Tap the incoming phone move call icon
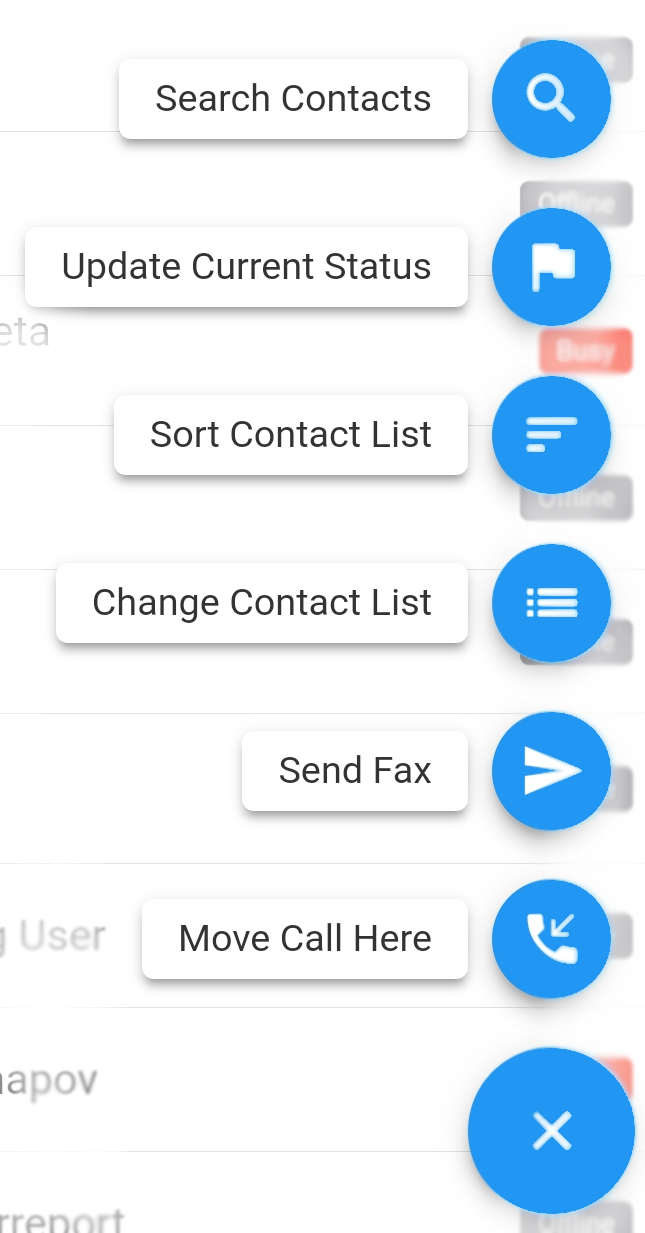This screenshot has width=645, height=1233. pyautogui.click(x=551, y=939)
